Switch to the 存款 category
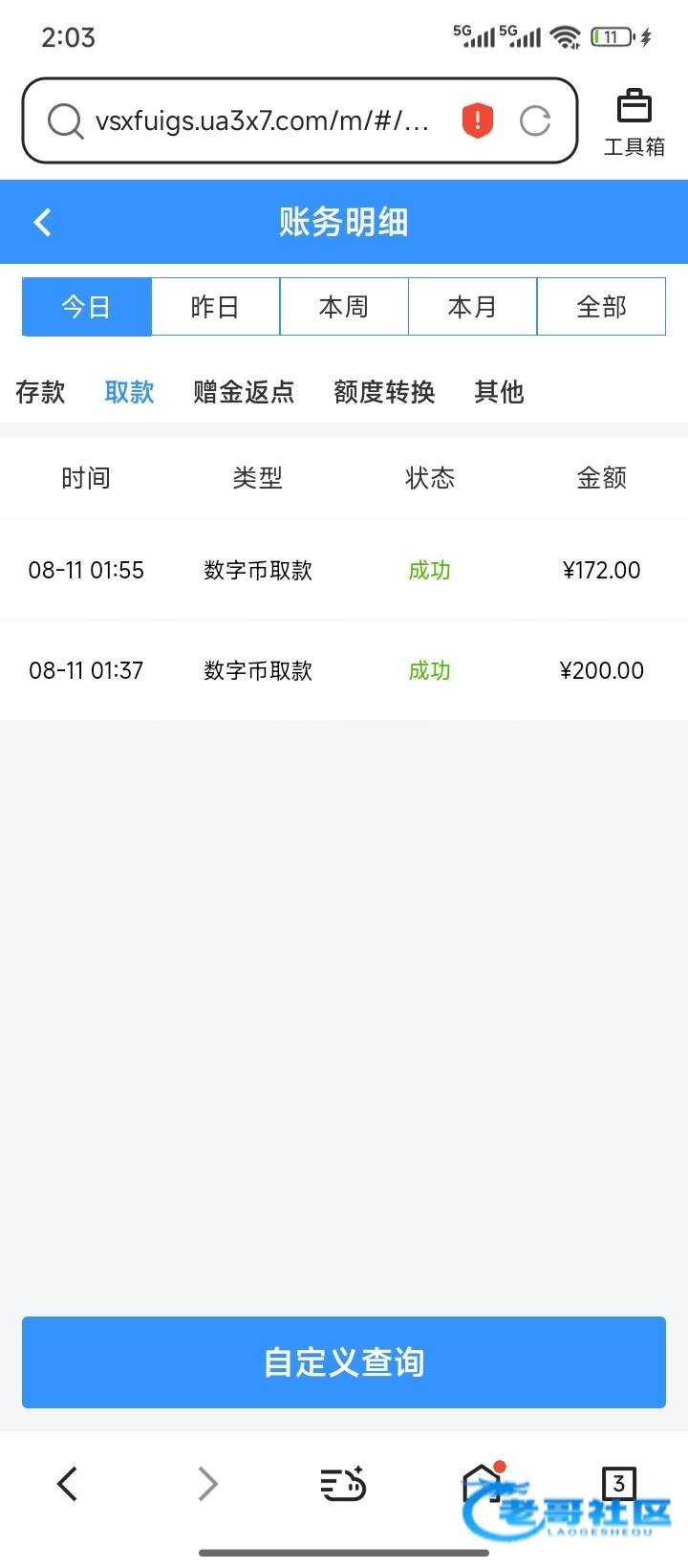Viewport: 688px width, 1568px height. pos(40,392)
